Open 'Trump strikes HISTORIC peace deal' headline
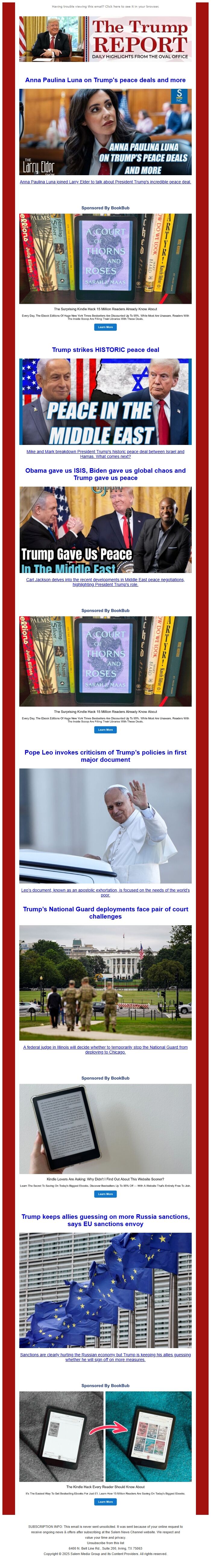The image size is (211, 1568). pyautogui.click(x=105, y=350)
